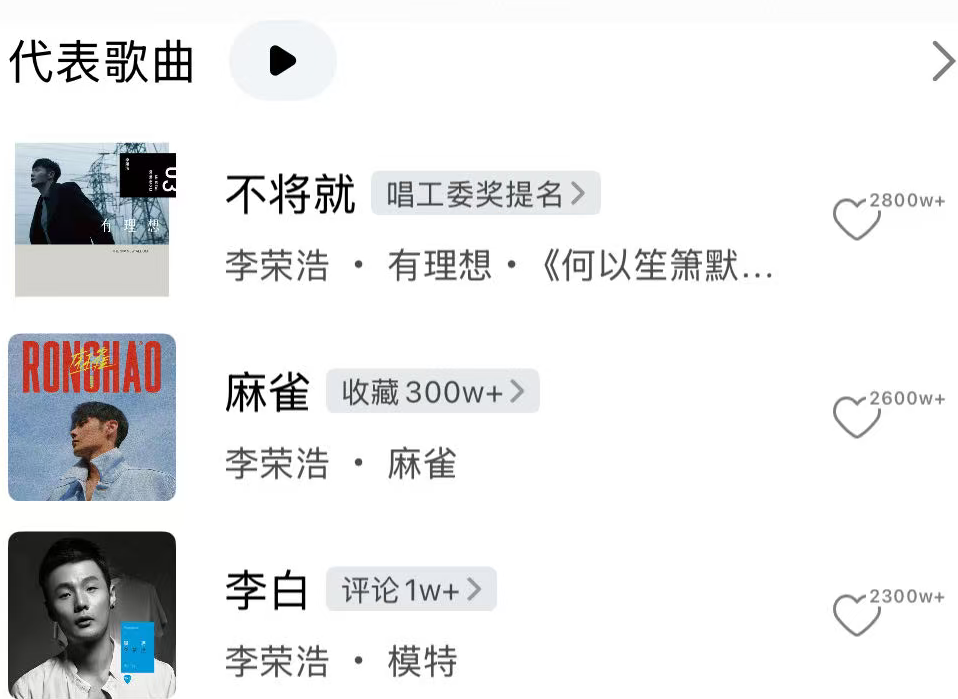Play the song 麻雀
Screen dimensions: 958x699
[267, 392]
